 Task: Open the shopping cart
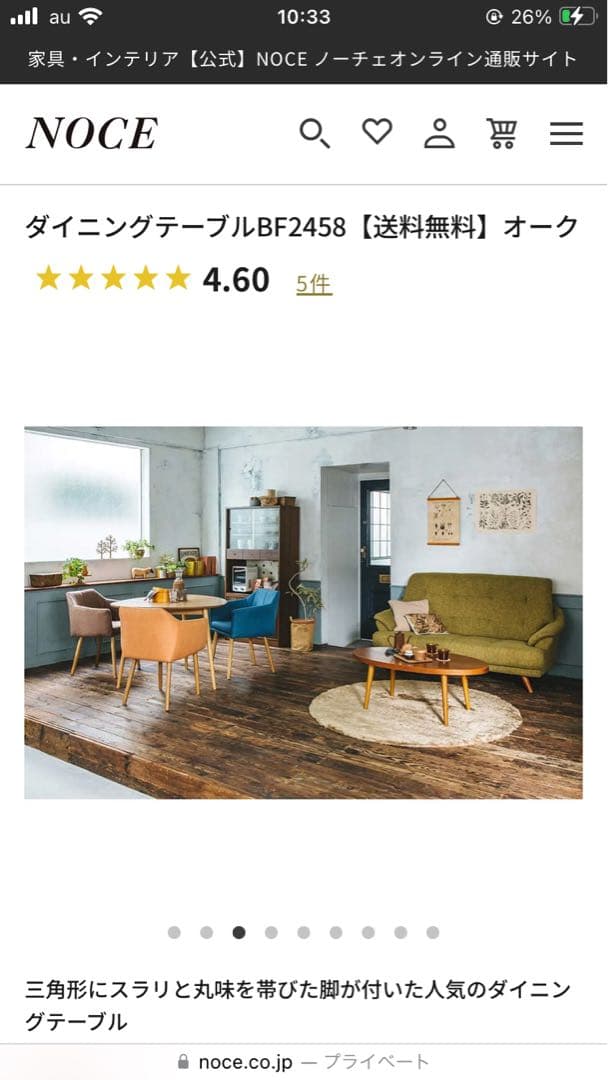tap(502, 133)
